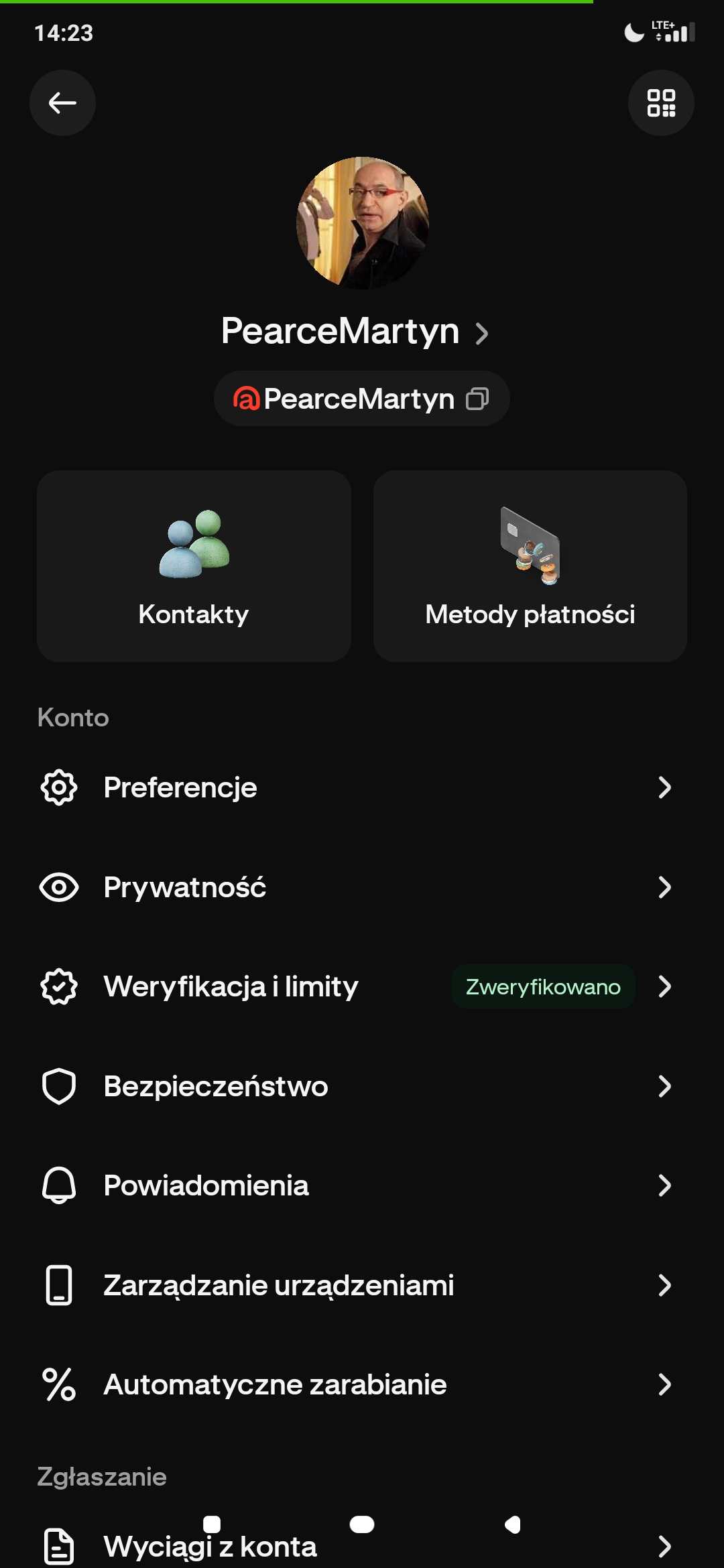Image resolution: width=724 pixels, height=1568 pixels.
Task: Tap the system recent apps button
Action: click(212, 1524)
